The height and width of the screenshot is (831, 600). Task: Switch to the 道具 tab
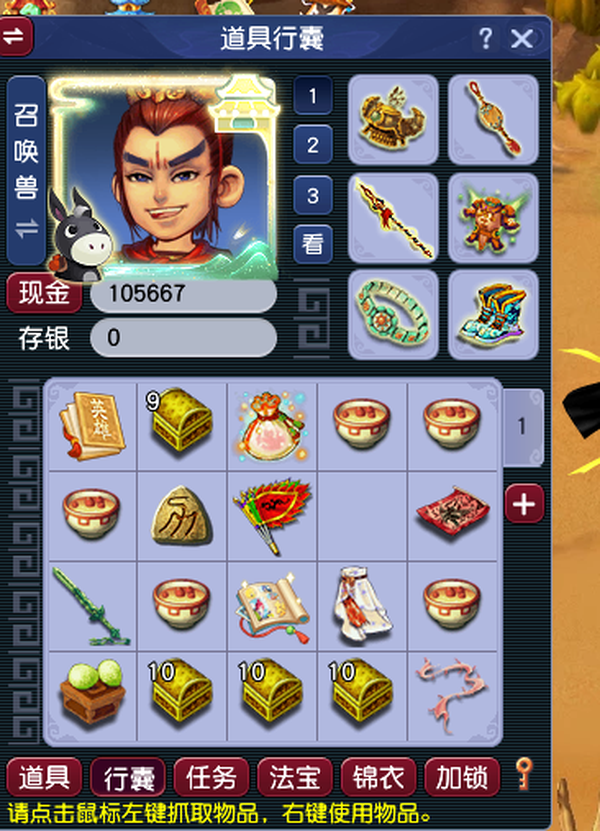(44, 777)
